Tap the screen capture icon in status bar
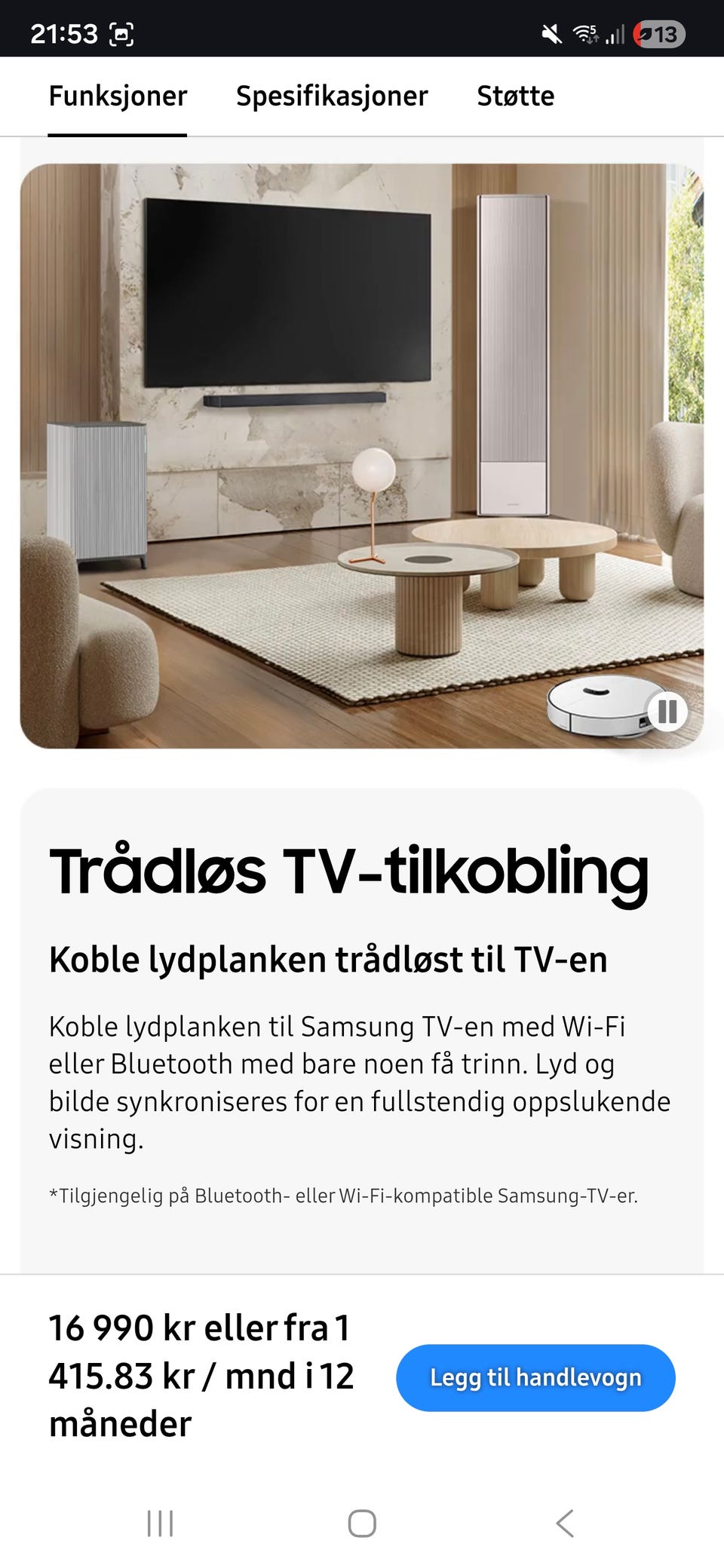This screenshot has width=724, height=1568. 123,33
